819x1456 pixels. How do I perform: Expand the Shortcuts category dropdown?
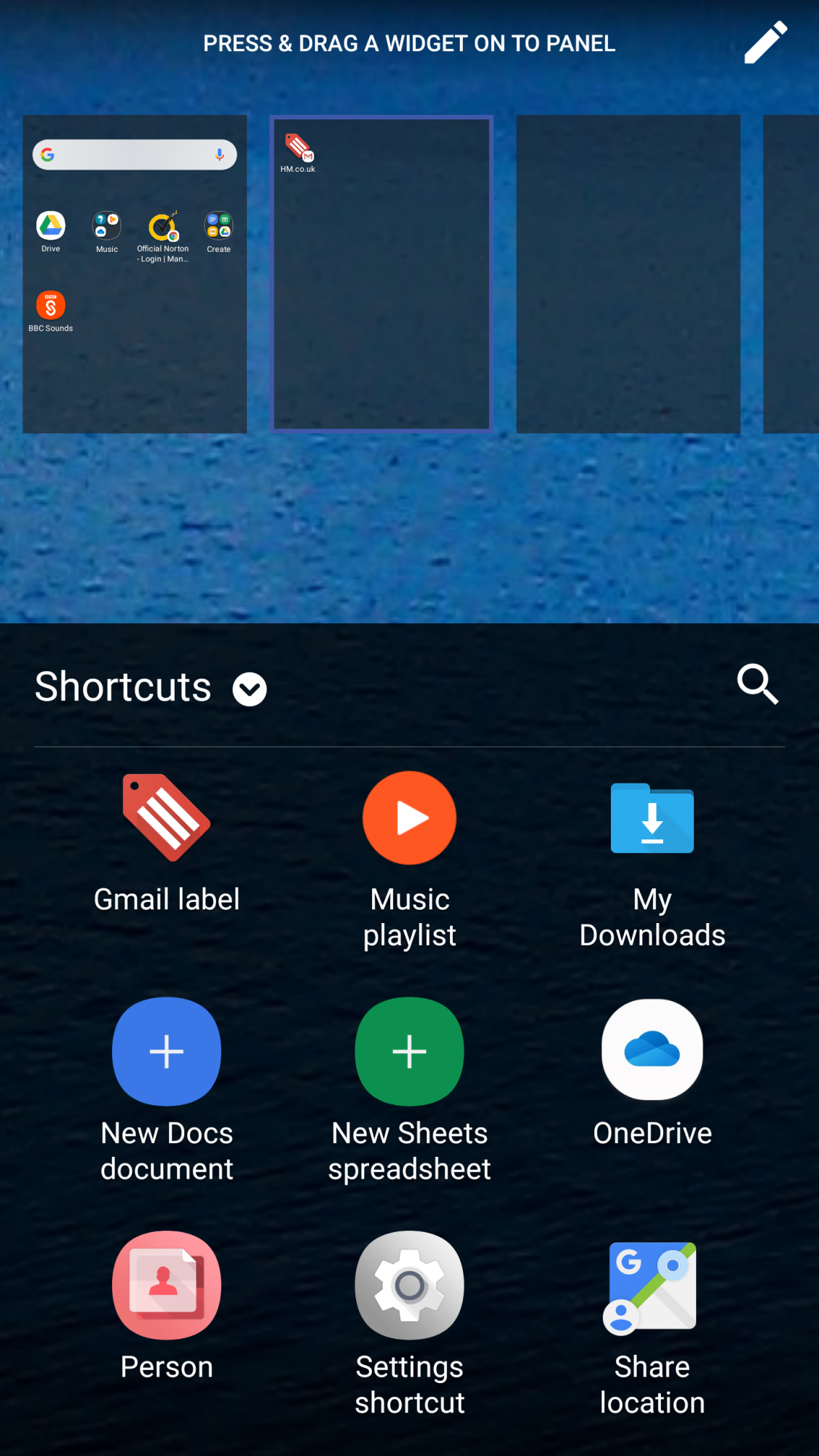[x=249, y=687]
